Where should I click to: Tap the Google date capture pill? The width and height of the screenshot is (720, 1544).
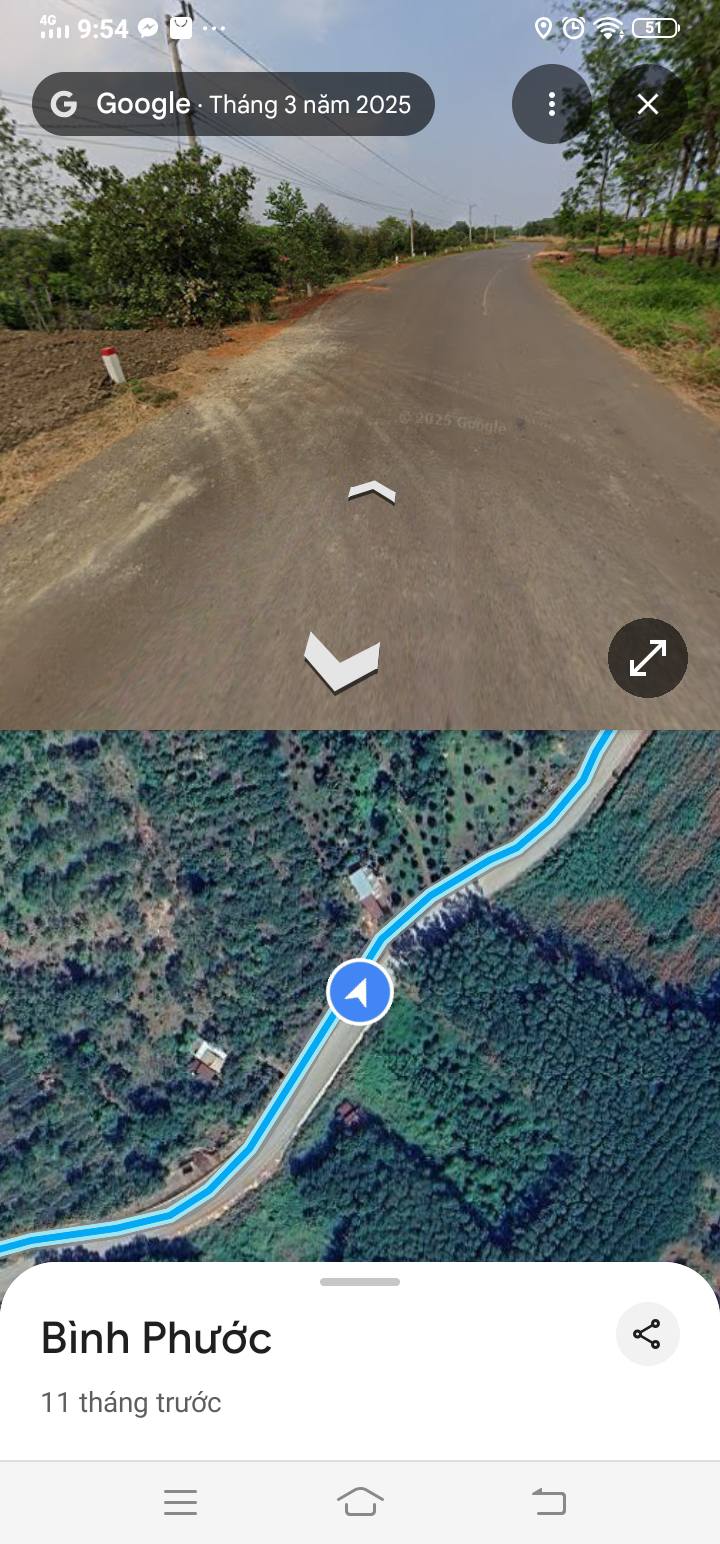tap(233, 104)
